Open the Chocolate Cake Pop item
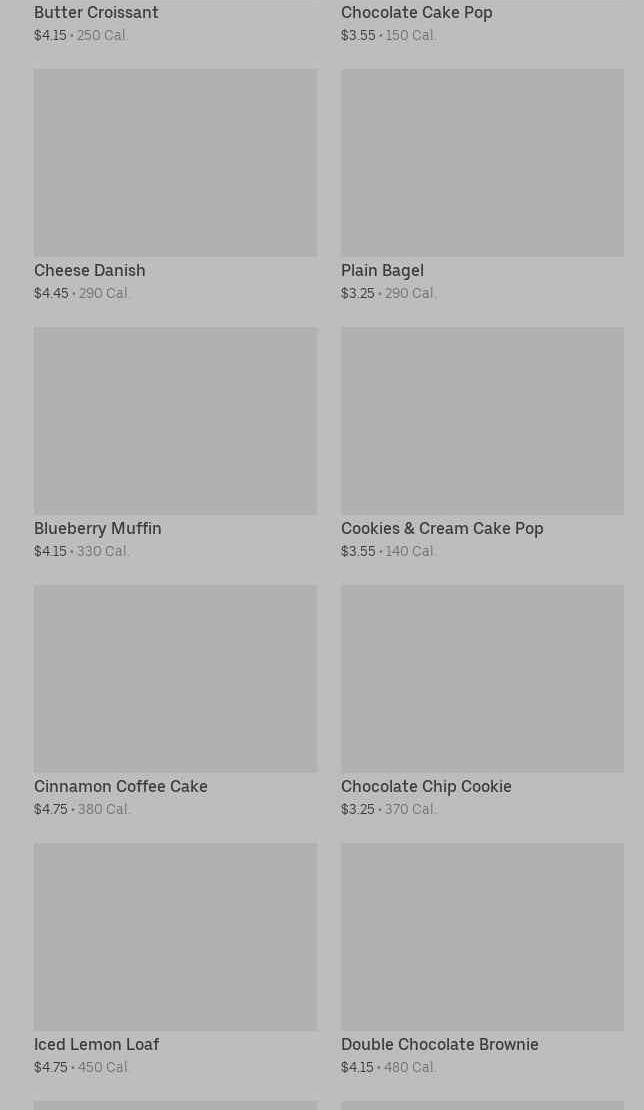Viewport: 644px width, 1110px height. pos(416,13)
